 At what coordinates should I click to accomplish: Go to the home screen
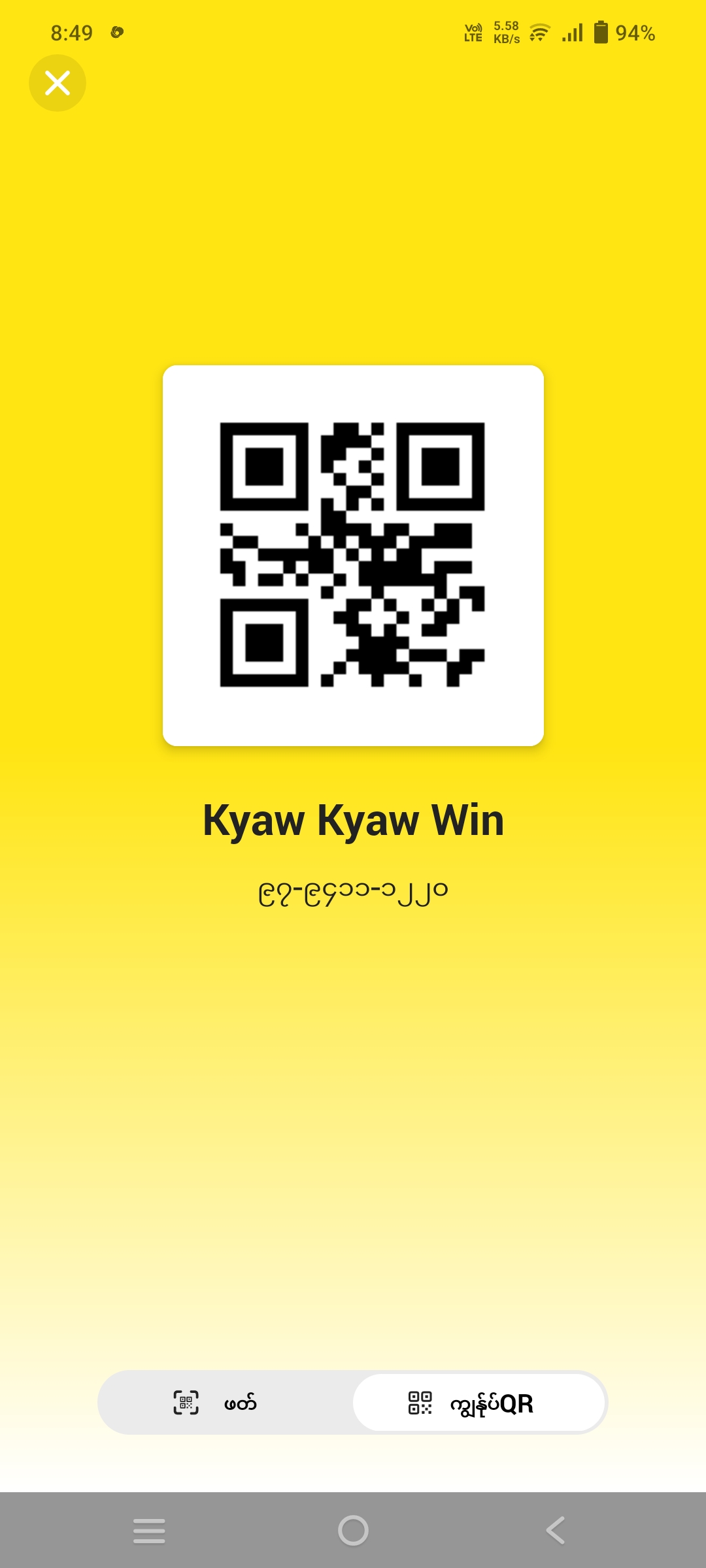[353, 1530]
